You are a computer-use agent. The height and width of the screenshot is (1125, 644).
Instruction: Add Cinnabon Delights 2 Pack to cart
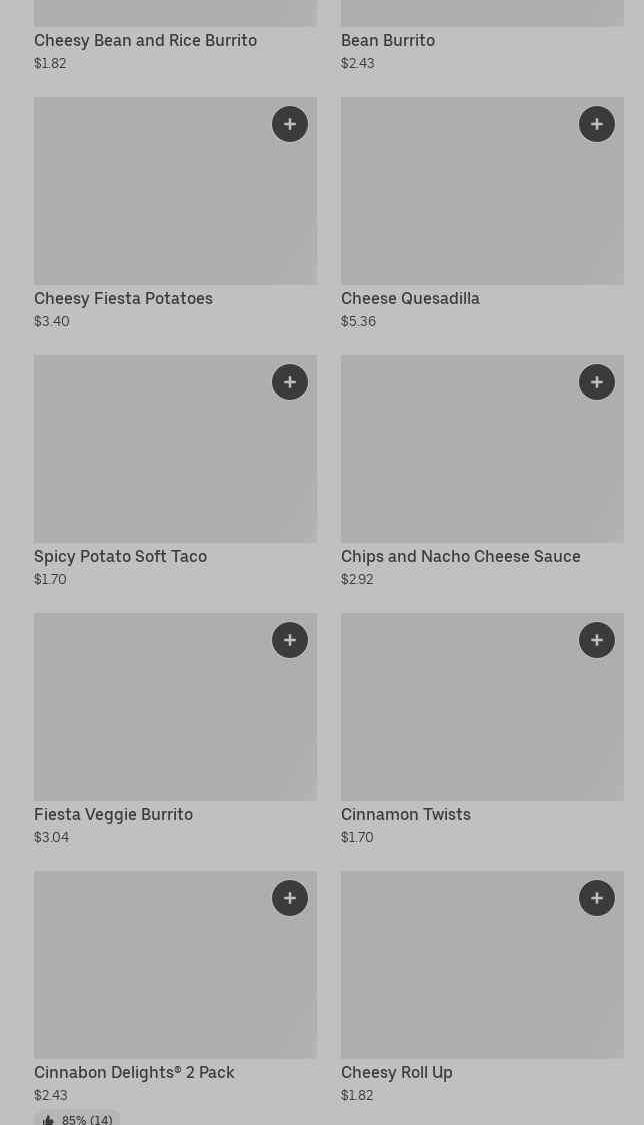[x=290, y=898]
